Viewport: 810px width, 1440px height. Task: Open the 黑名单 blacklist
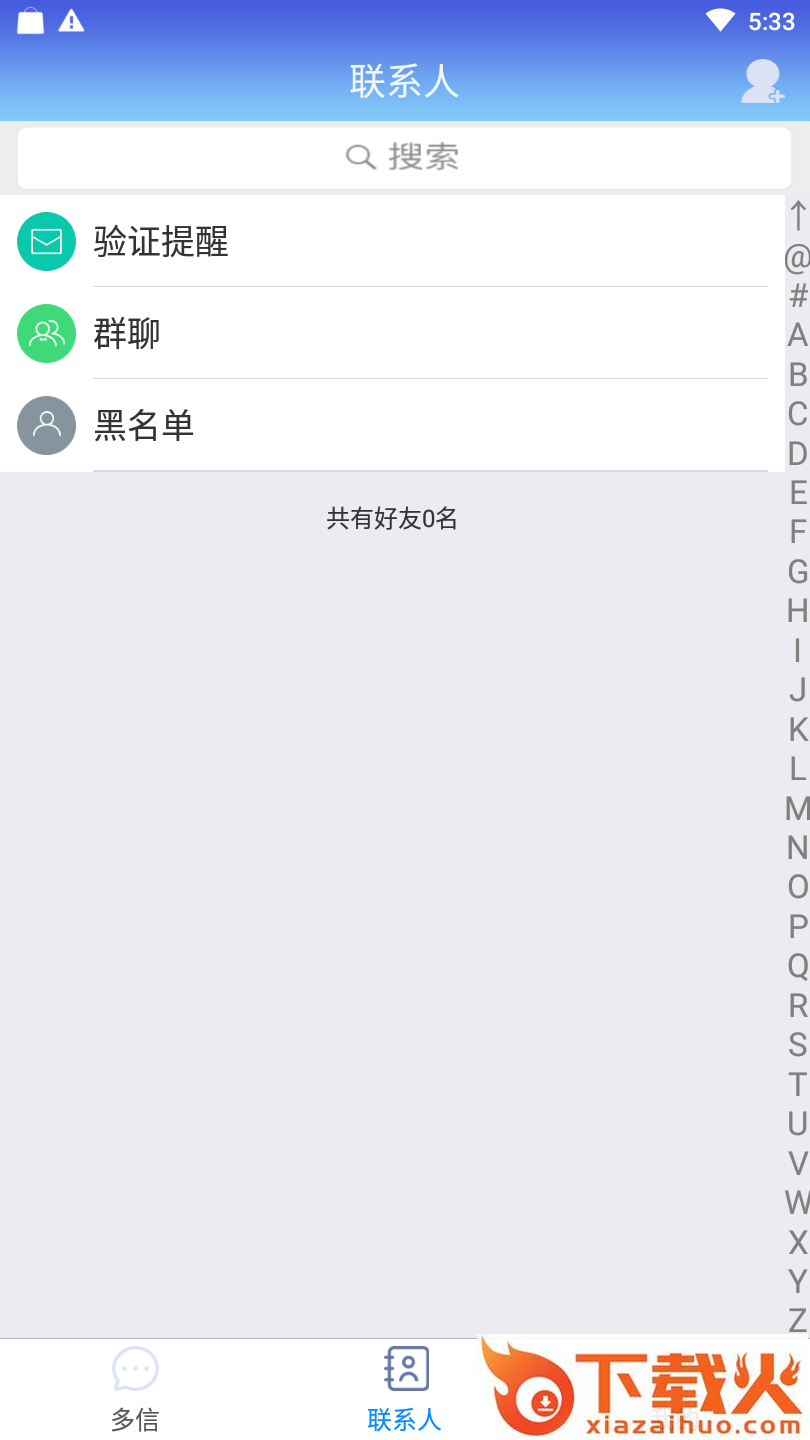tap(390, 426)
